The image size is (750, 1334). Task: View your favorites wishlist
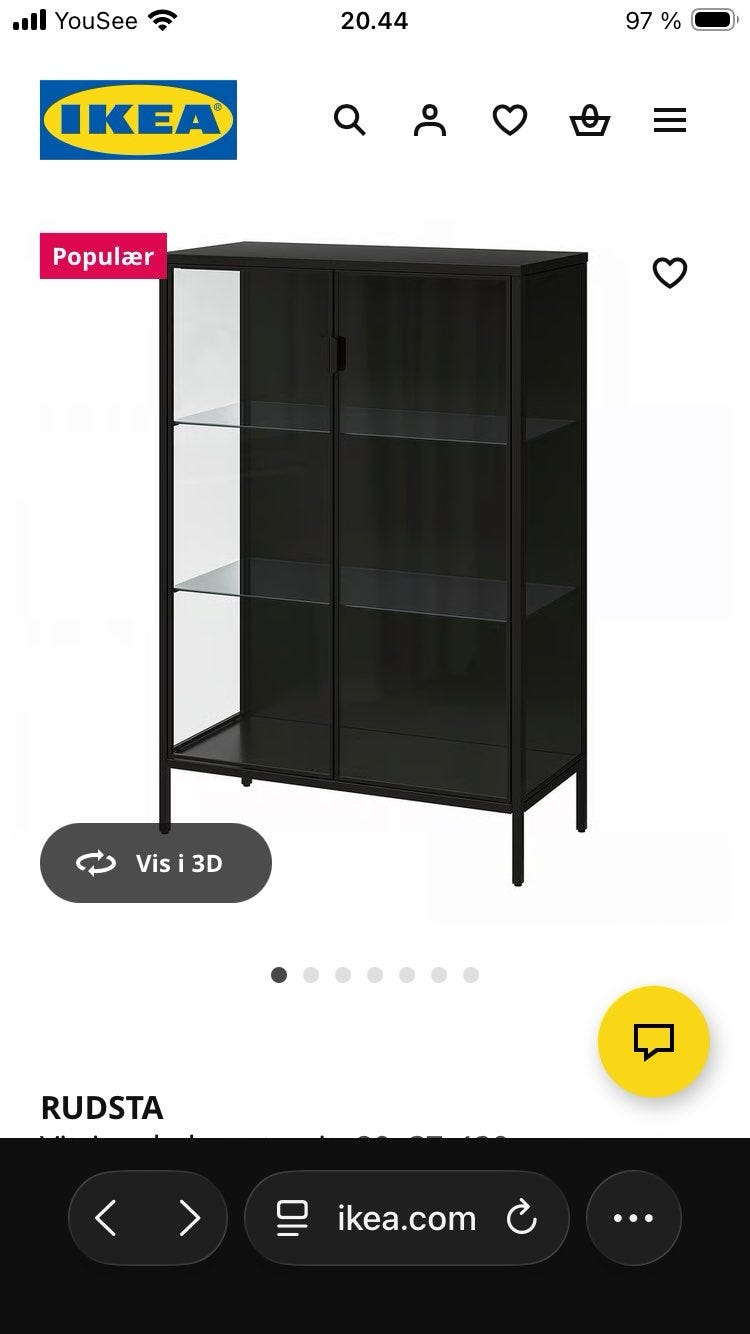pyautogui.click(x=510, y=120)
